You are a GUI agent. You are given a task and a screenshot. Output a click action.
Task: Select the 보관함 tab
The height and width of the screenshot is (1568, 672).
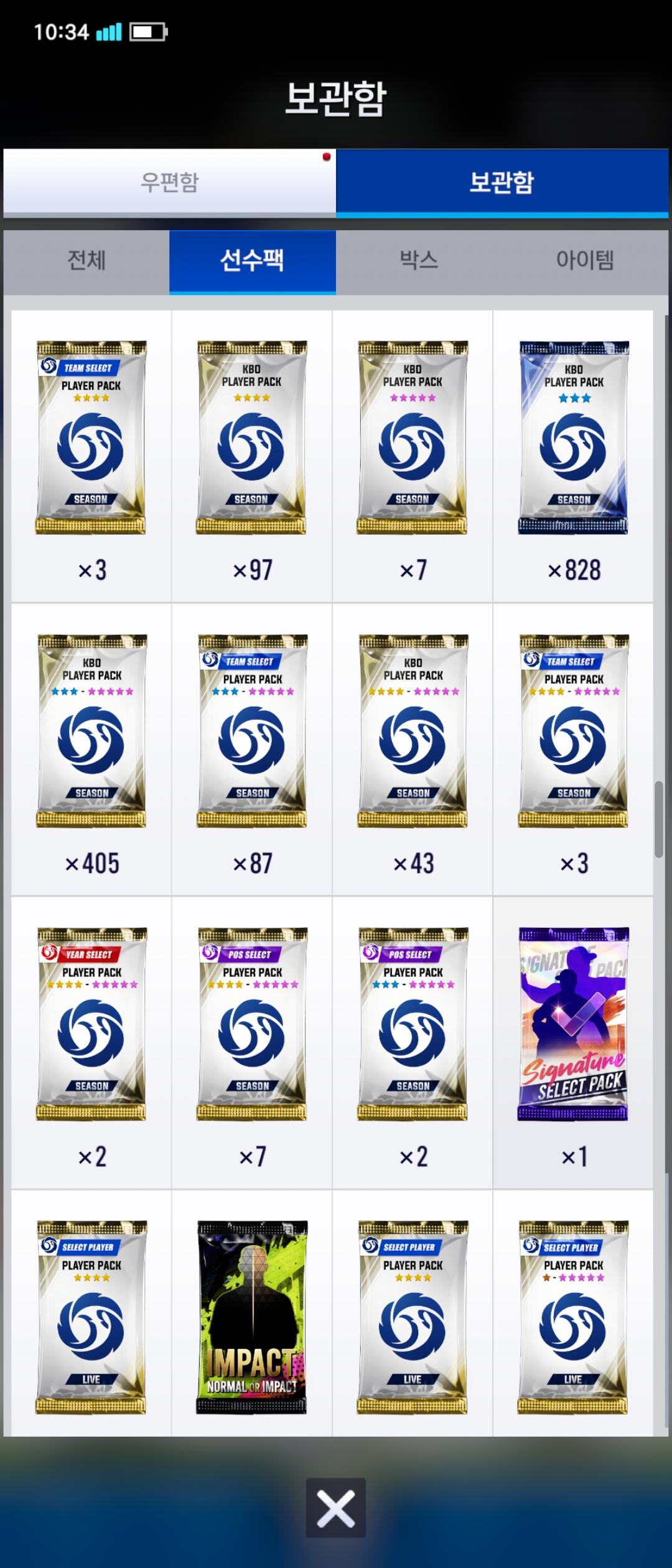(x=502, y=182)
